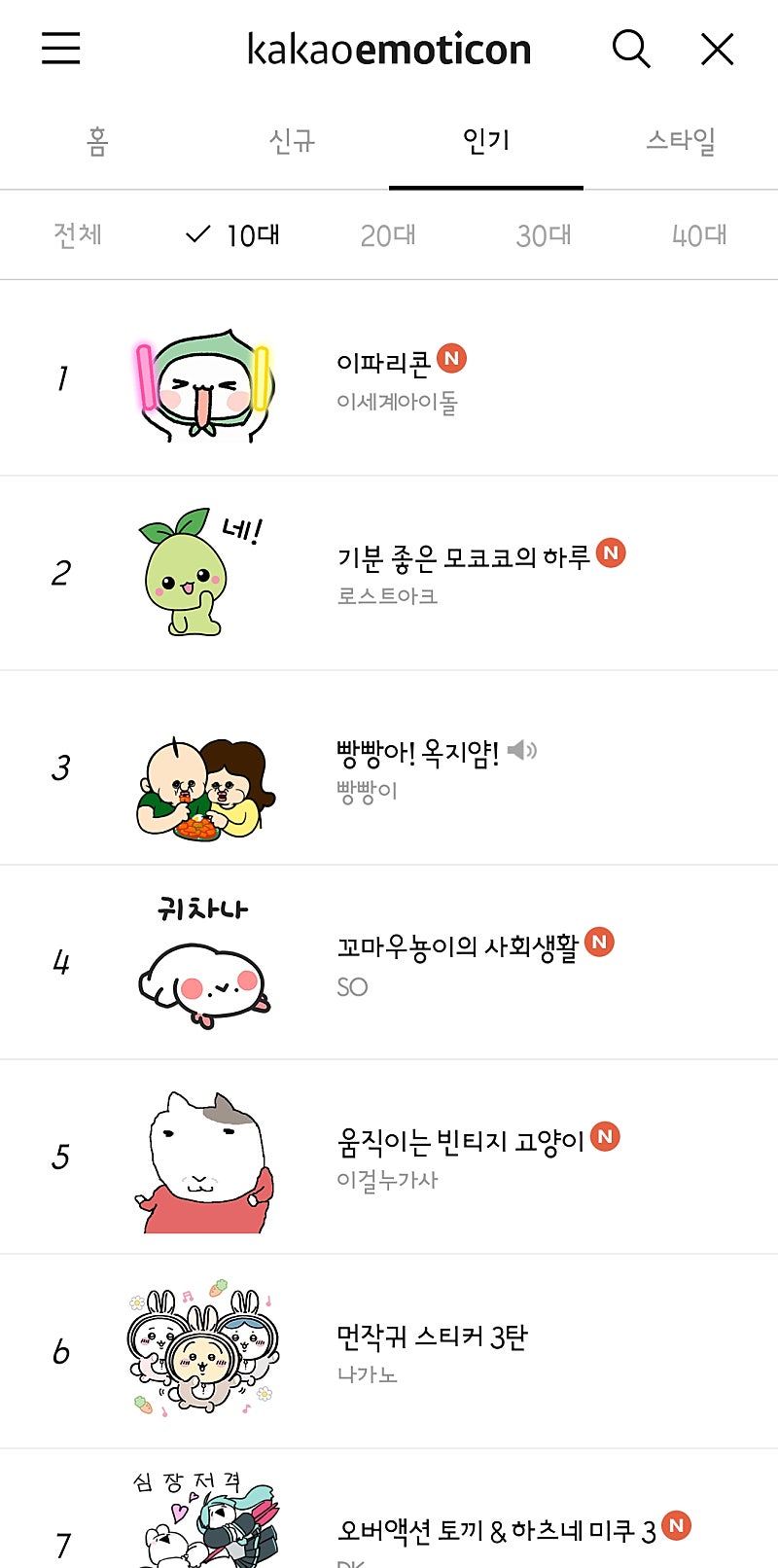Open 오버액션 토끼 & 하츠네 미쿠 3
The height and width of the screenshot is (1568, 778).
[x=496, y=1531]
